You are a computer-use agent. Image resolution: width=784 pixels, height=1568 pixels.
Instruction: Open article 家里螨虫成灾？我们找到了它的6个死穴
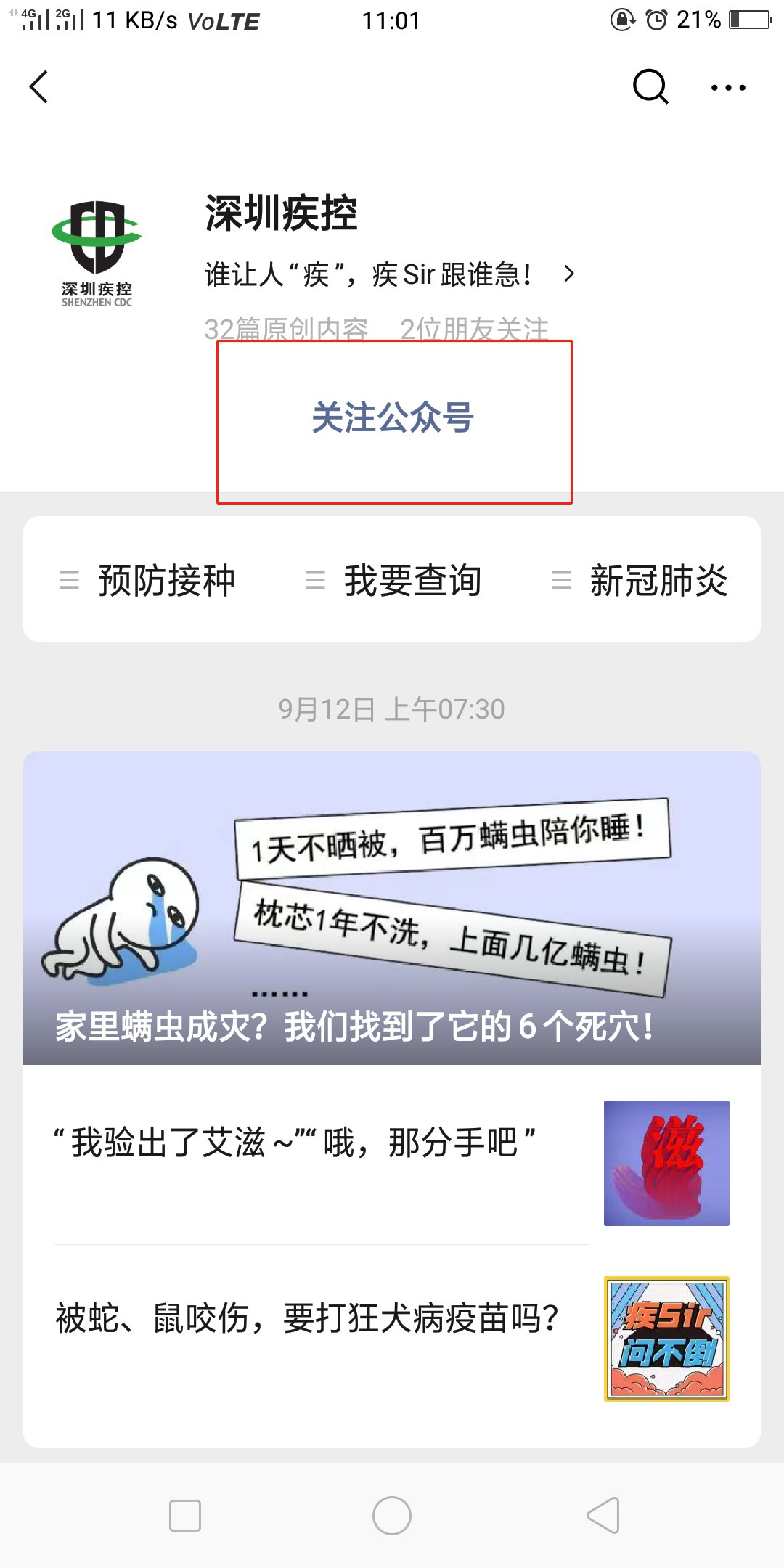point(391,907)
